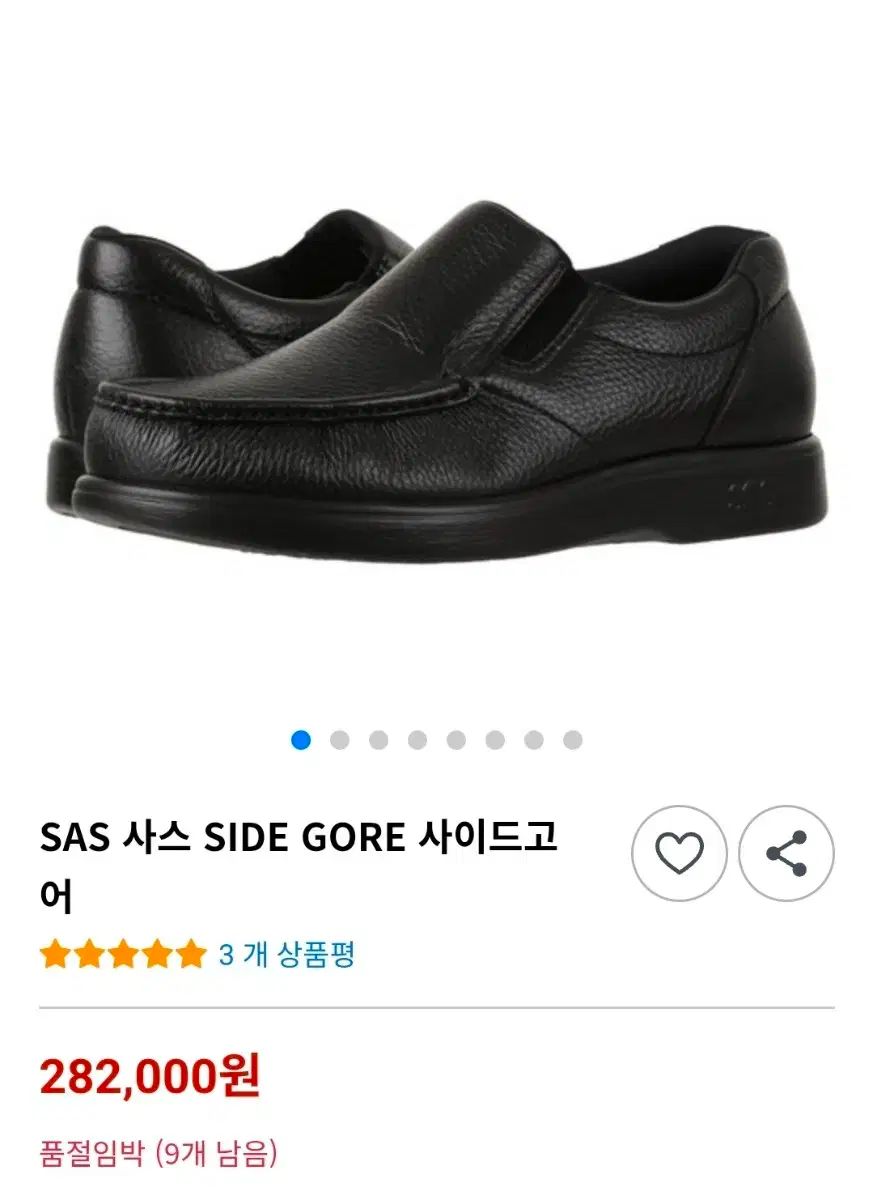
Task: Jump to the second image using carousel dots
Action: coord(339,740)
